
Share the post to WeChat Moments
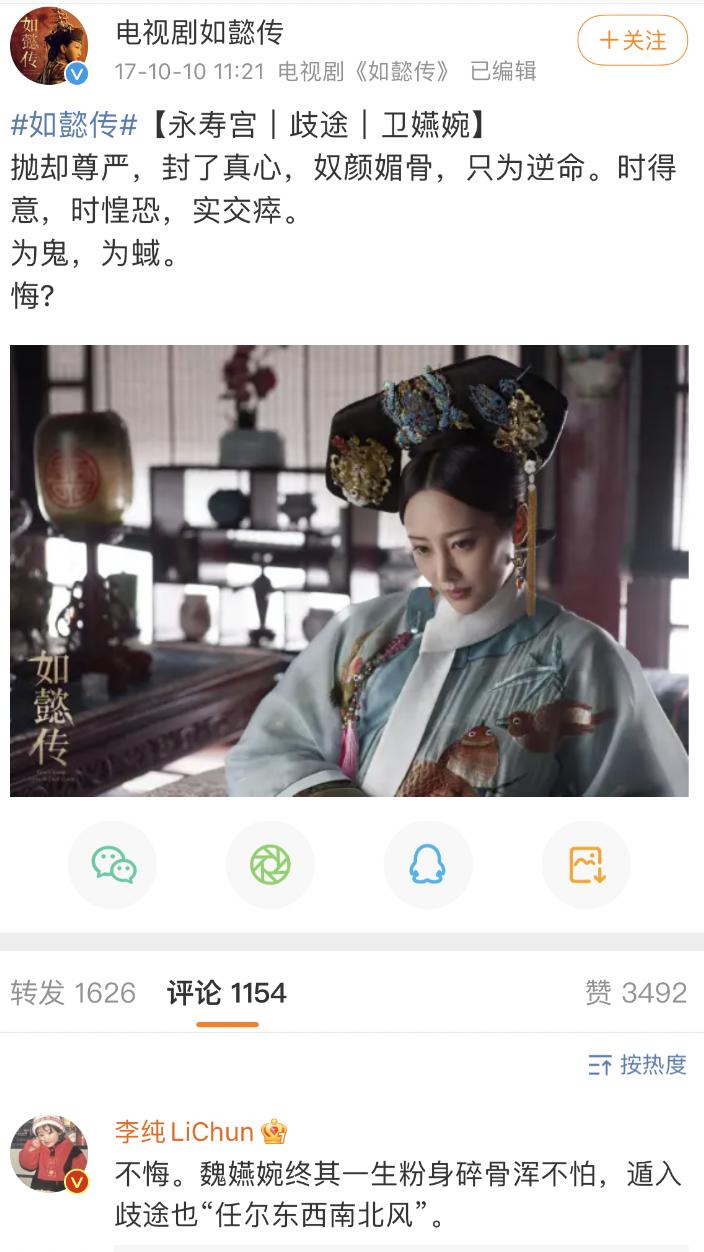click(x=270, y=864)
